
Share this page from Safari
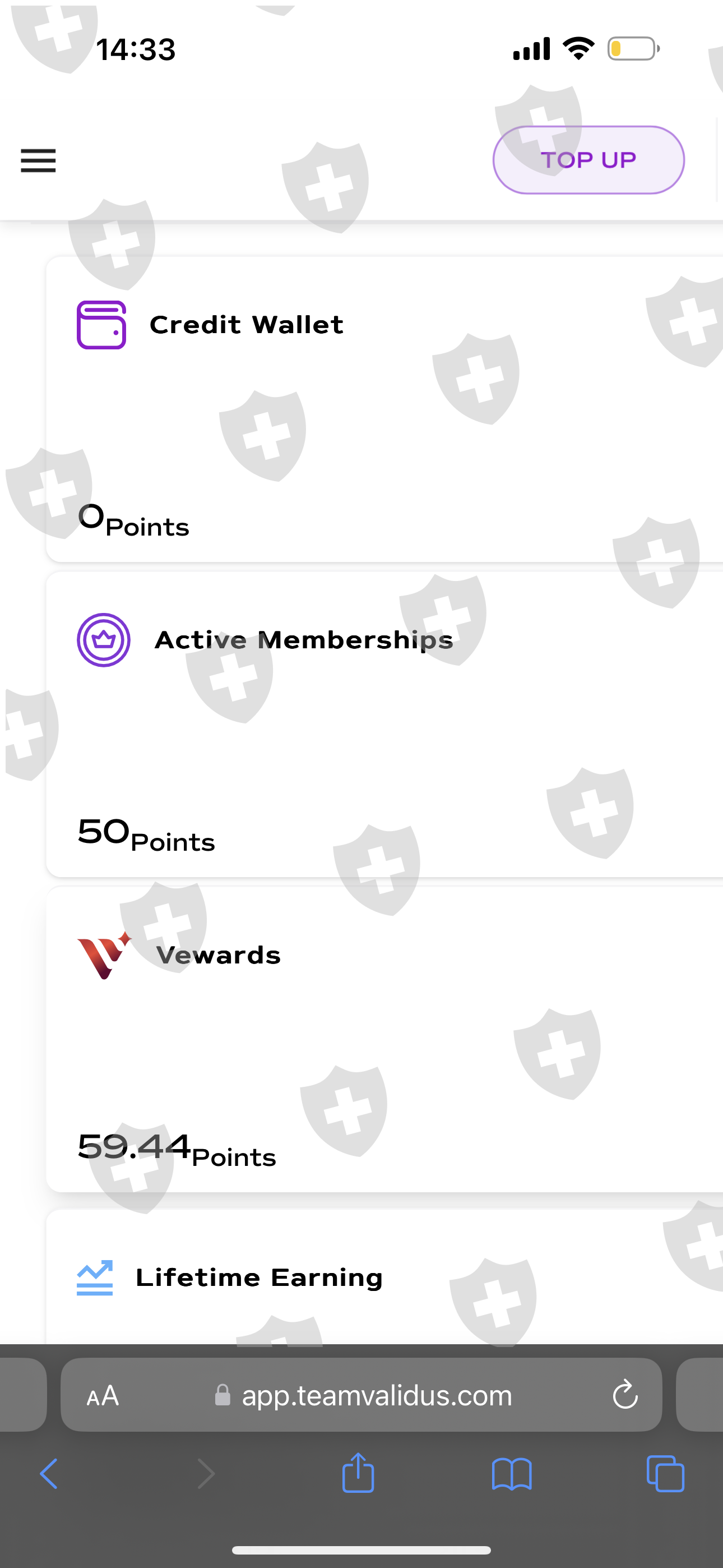point(358,1473)
